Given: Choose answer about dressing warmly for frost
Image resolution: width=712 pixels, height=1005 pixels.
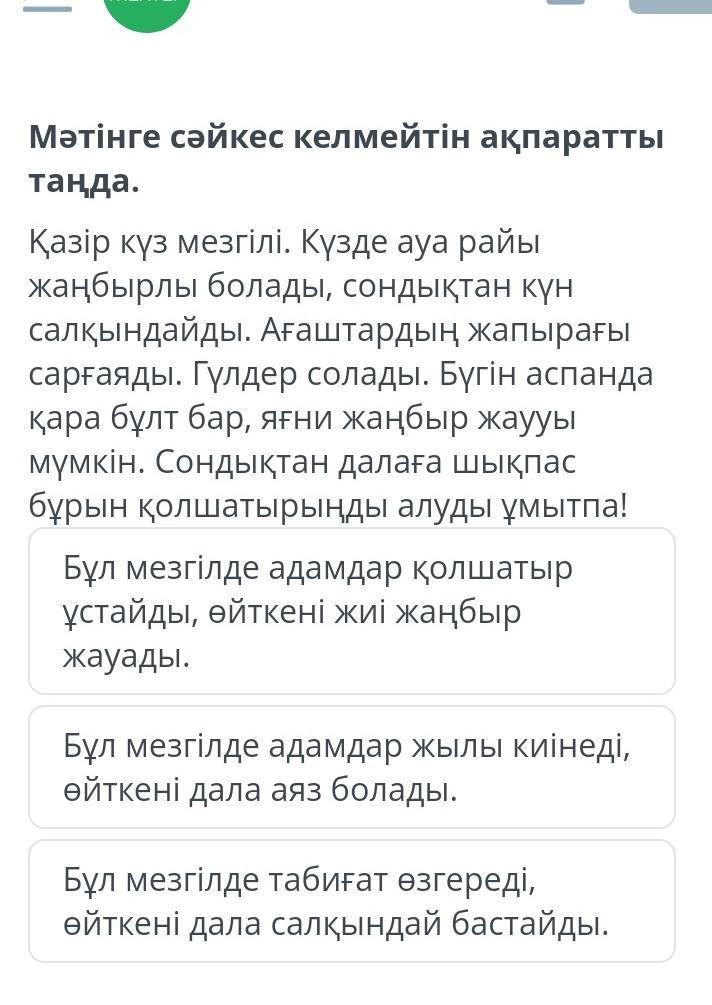Looking at the screenshot, I should pyautogui.click(x=352, y=768).
